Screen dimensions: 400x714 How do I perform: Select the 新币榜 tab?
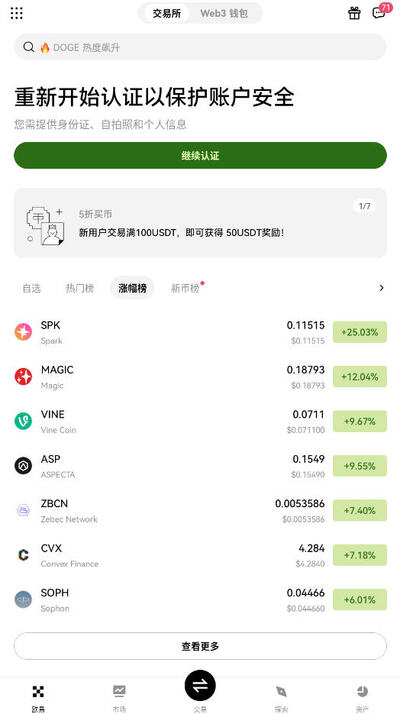[186, 288]
